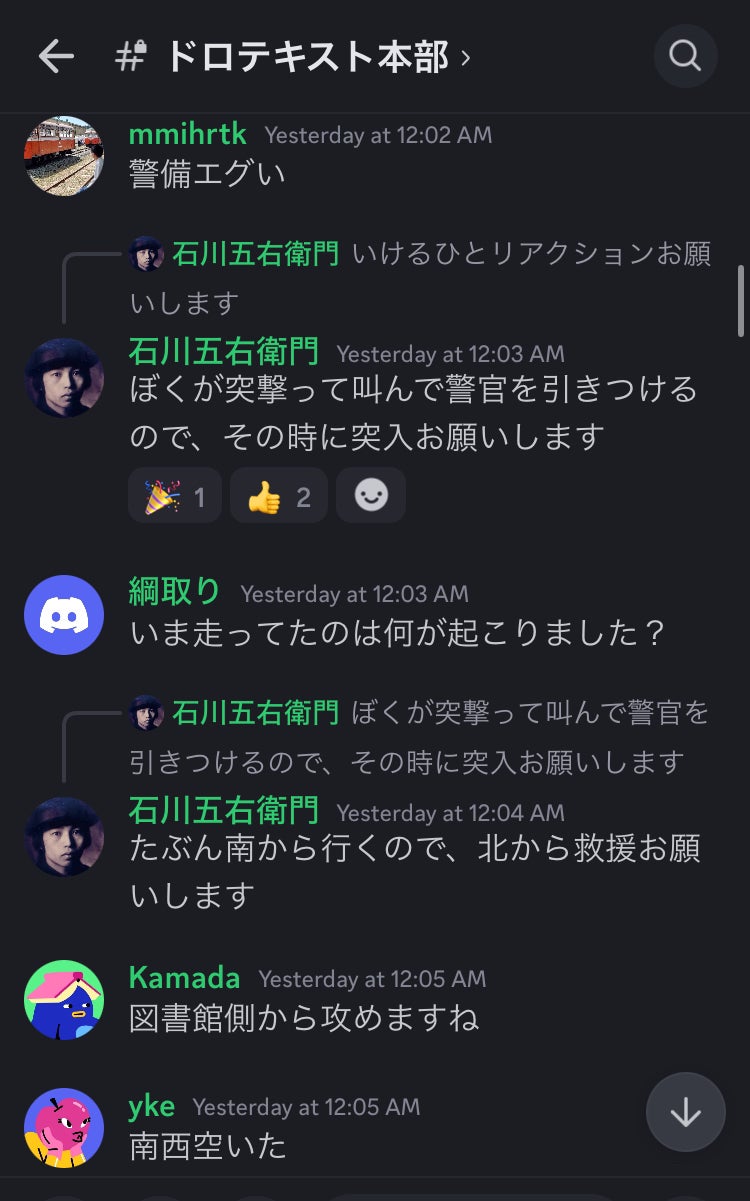View Kamada's profile avatar
750x1201 pixels.
64,1000
